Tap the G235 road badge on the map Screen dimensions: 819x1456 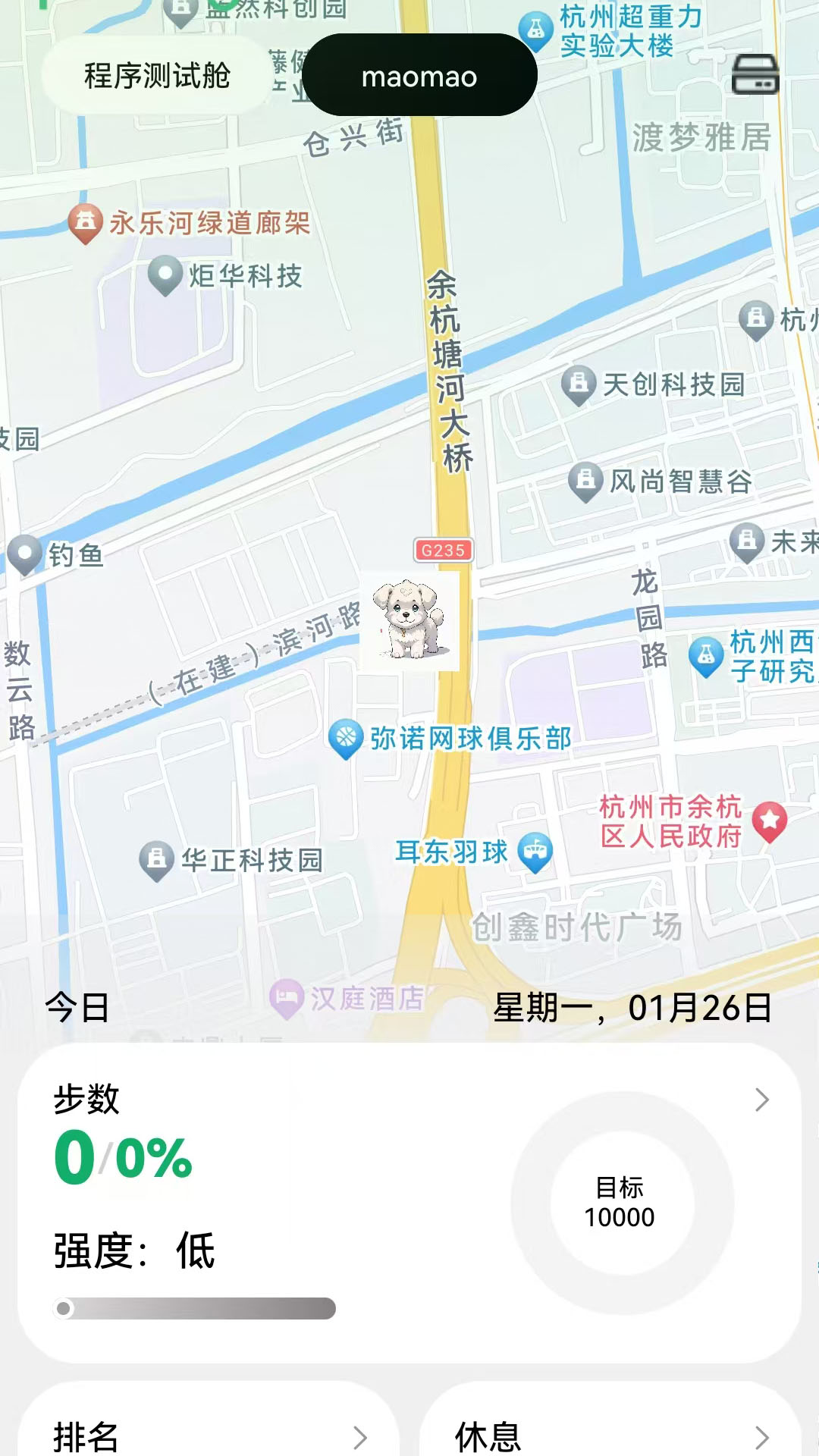tap(444, 551)
